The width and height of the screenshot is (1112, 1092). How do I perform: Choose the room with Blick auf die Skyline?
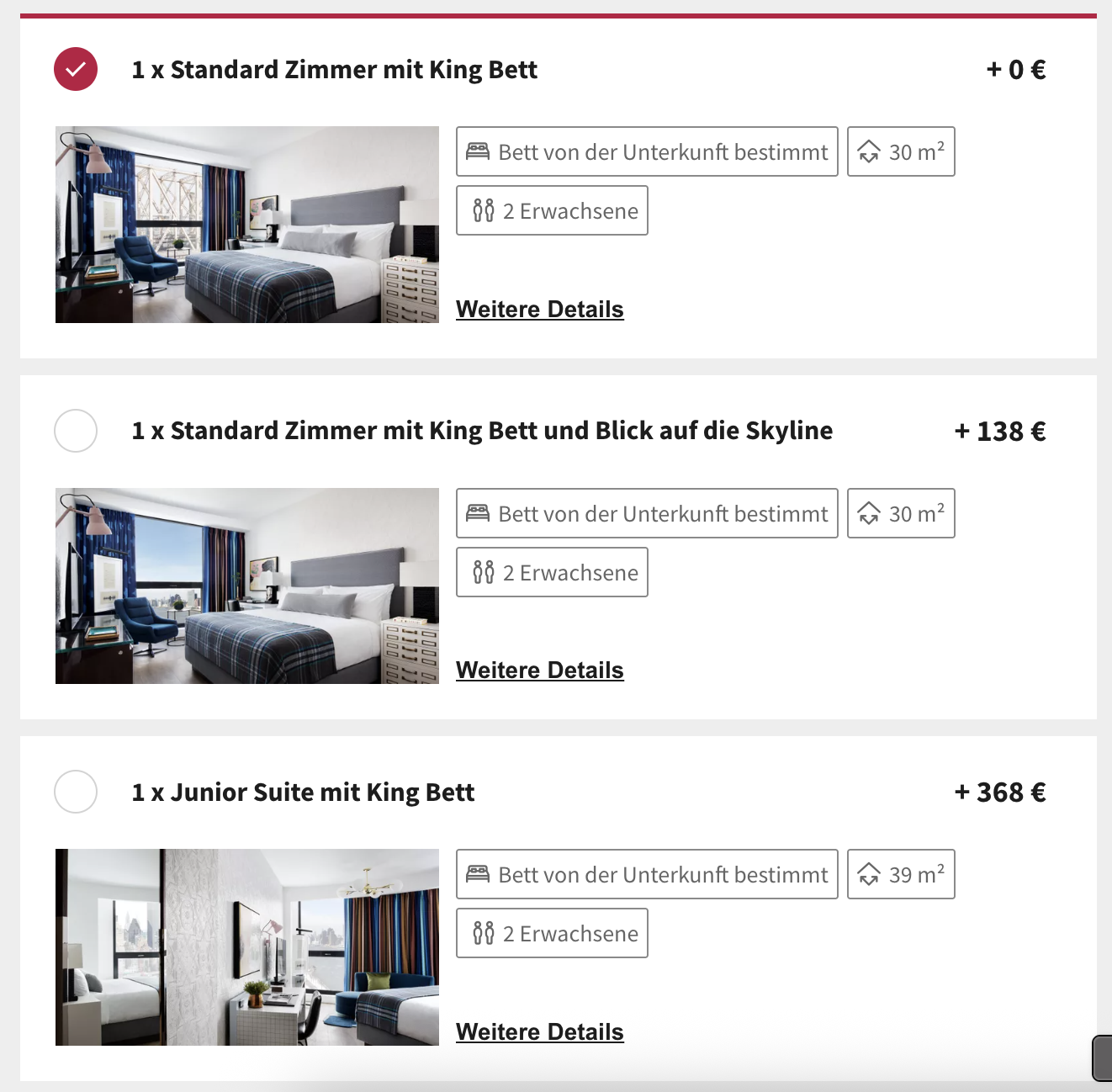click(76, 431)
